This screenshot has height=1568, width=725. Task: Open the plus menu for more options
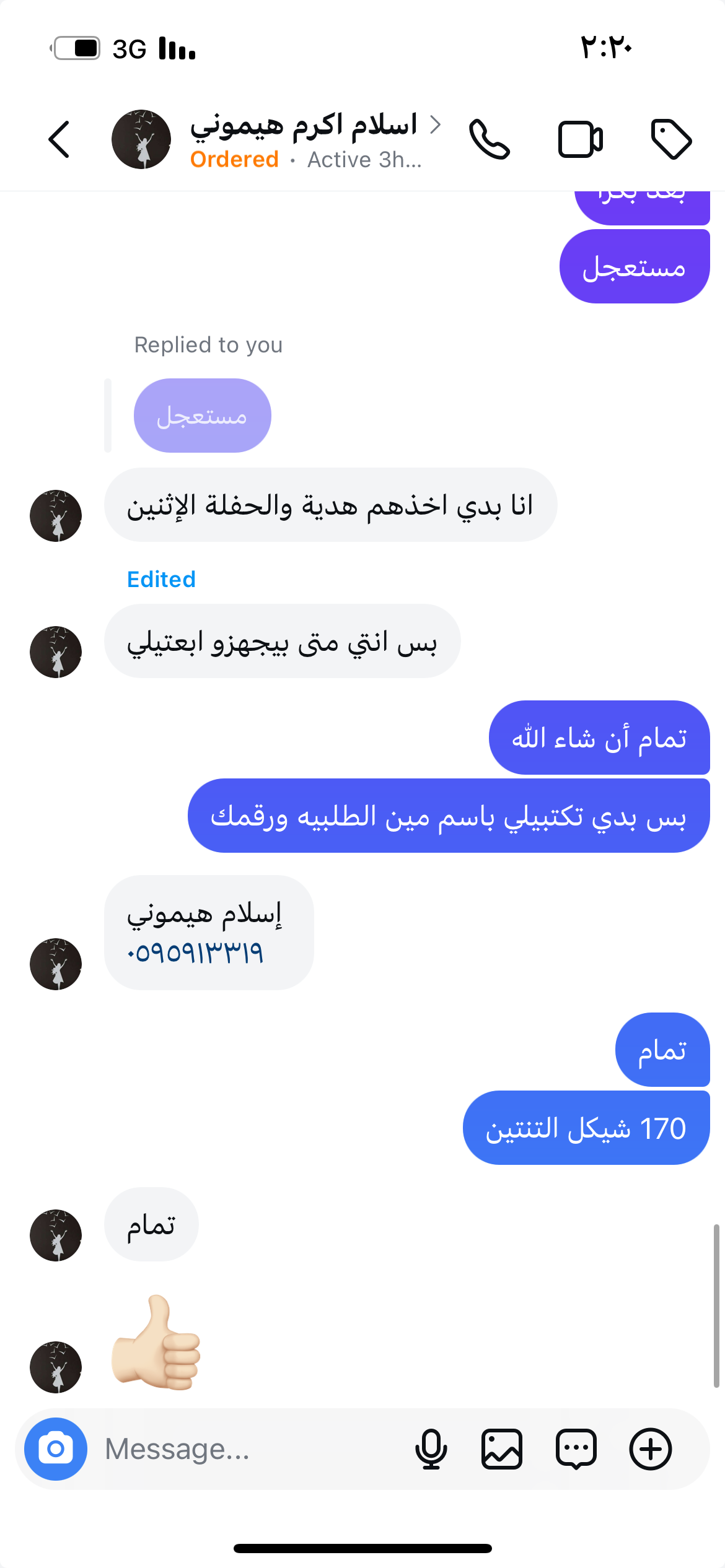[651, 1449]
